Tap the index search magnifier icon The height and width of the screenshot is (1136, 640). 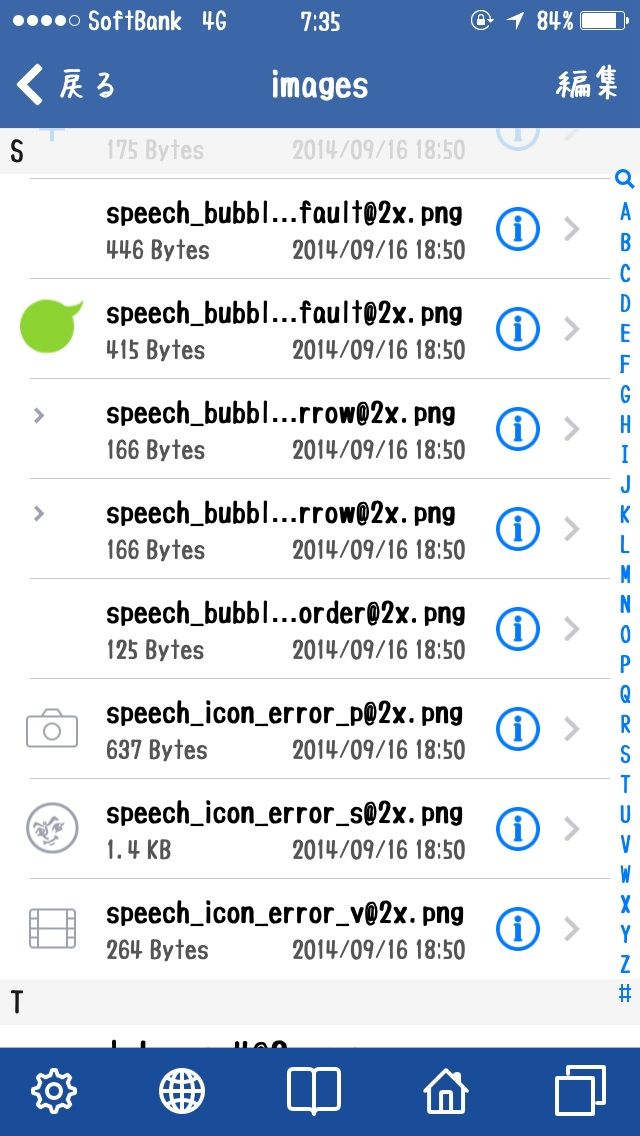pos(624,178)
